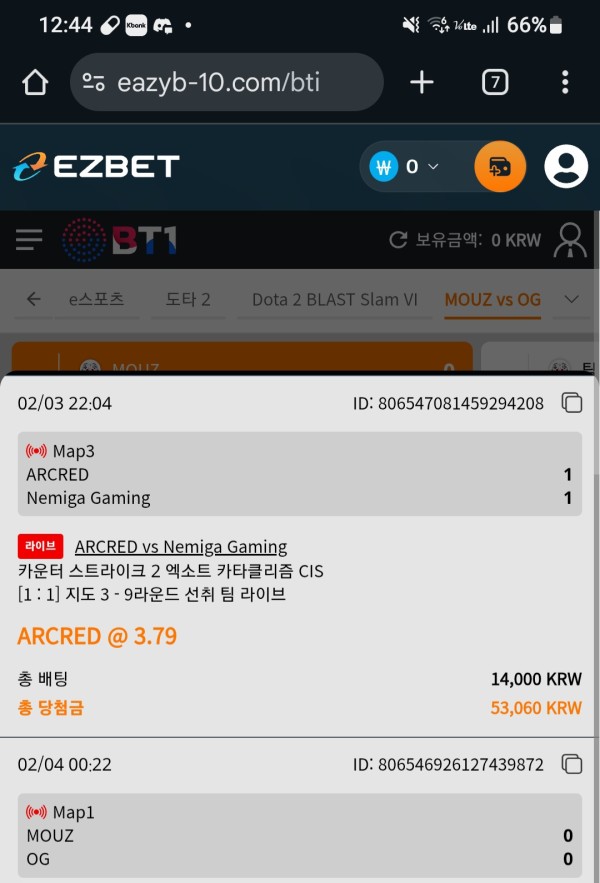Copy bet ID 806546926127439872

tap(572, 764)
